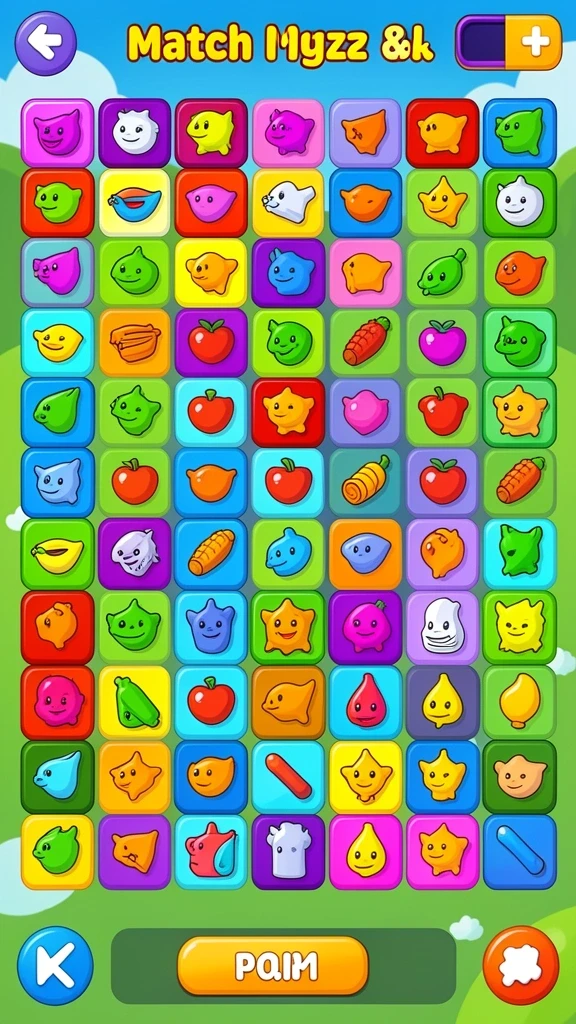Select the white ghost tile on lilac
This screenshot has height=1024, width=576.
443,628
